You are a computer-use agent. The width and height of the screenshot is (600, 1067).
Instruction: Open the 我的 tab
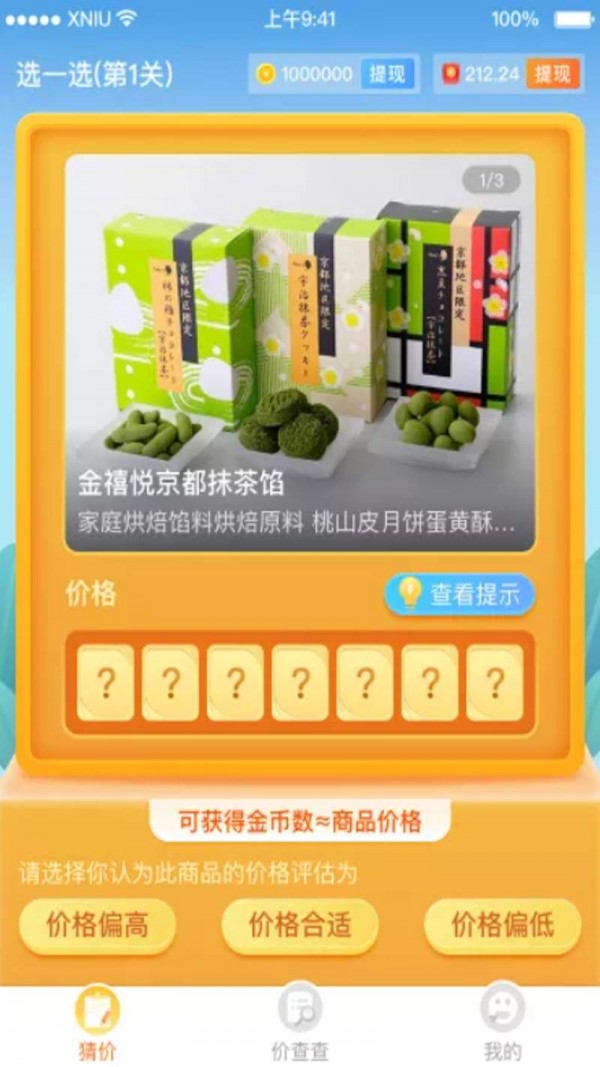(502, 1025)
